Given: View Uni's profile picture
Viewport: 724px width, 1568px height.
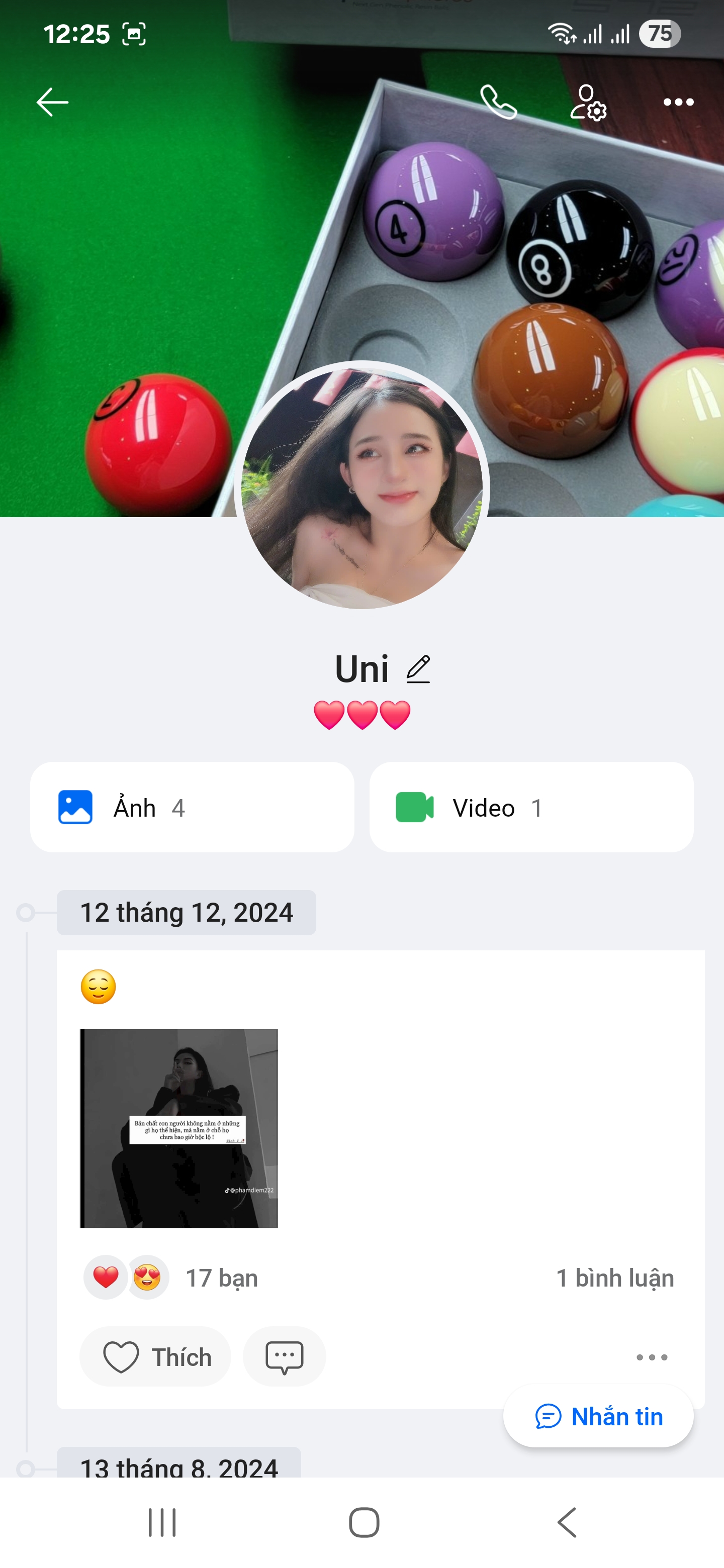Looking at the screenshot, I should pyautogui.click(x=361, y=486).
